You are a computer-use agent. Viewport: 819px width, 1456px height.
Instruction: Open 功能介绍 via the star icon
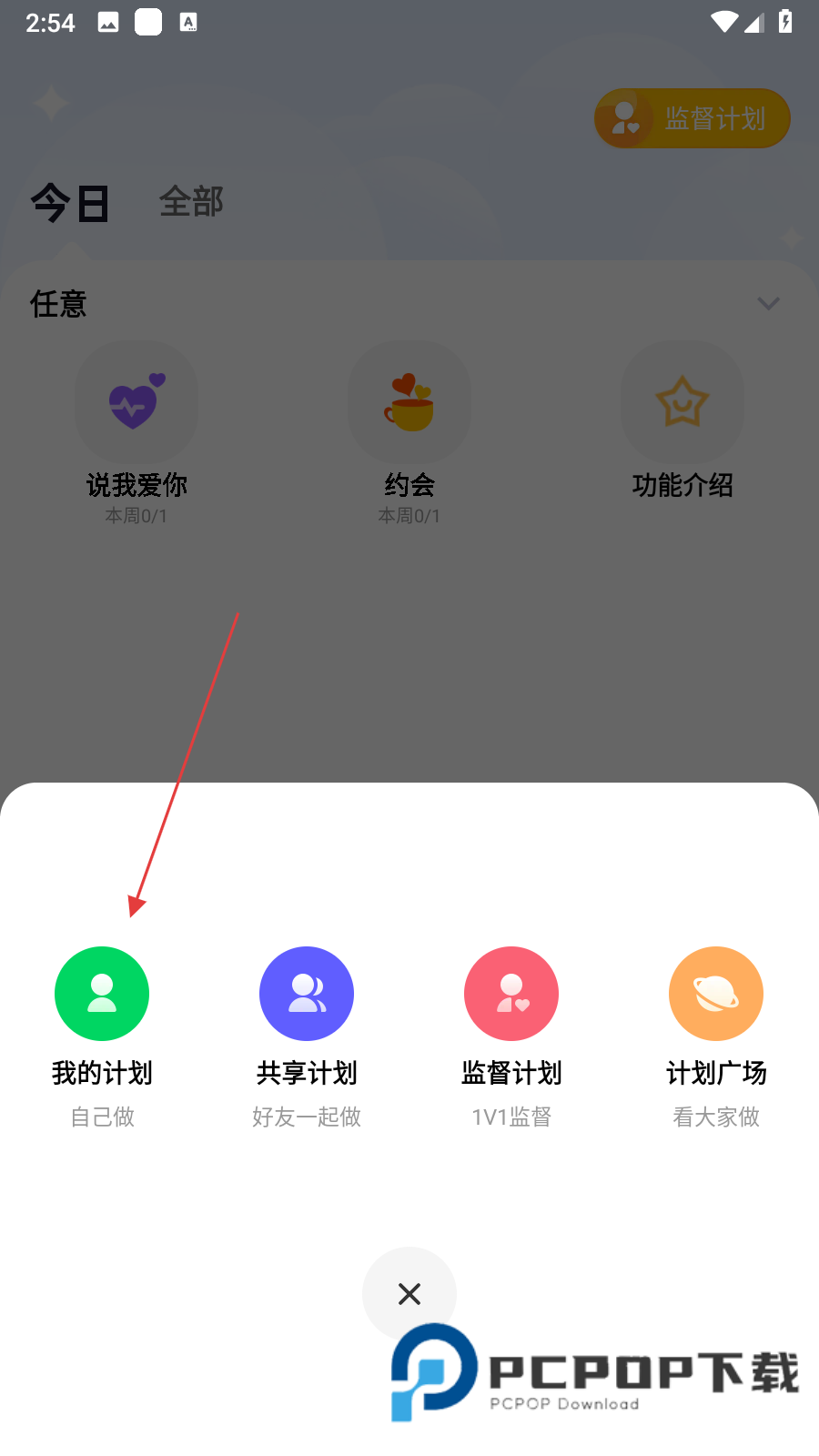point(682,402)
